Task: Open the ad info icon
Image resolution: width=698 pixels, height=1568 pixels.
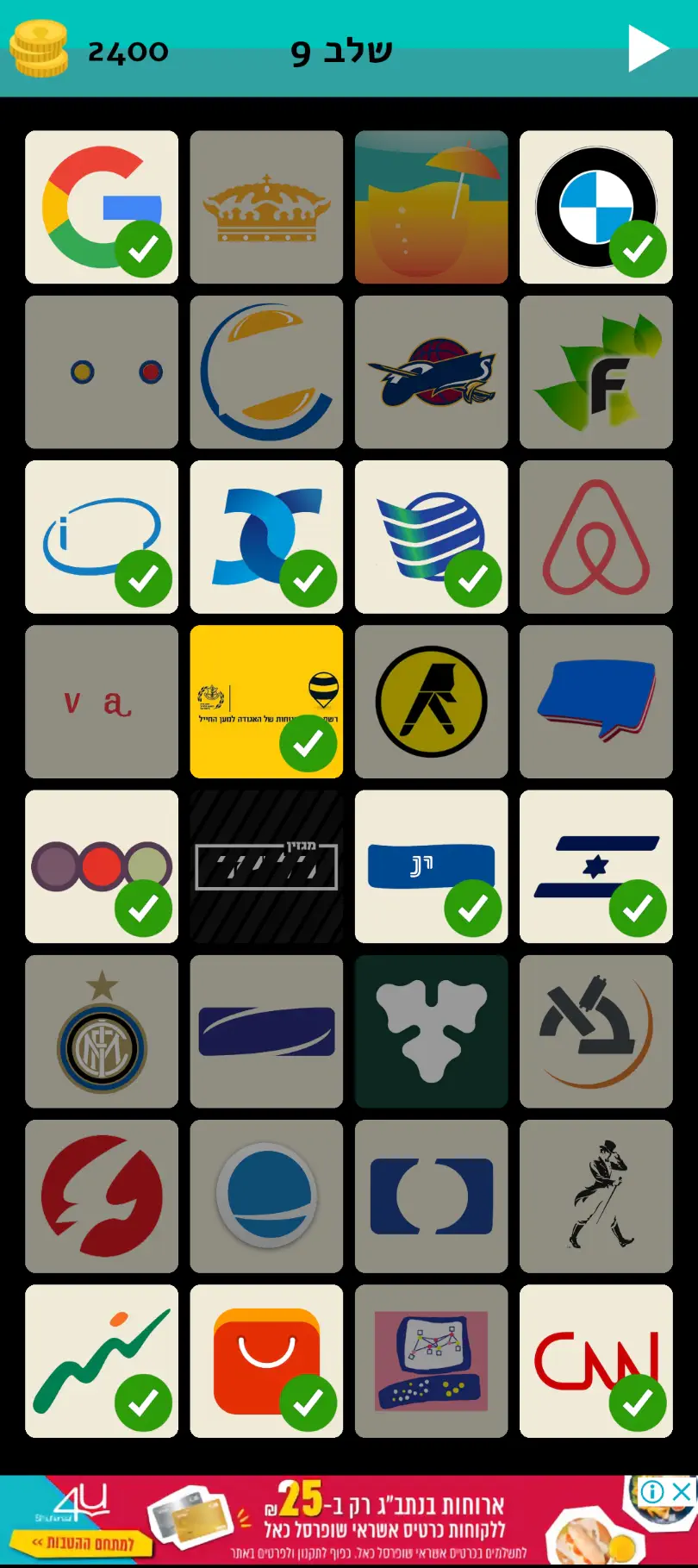Action: pyautogui.click(x=652, y=1491)
